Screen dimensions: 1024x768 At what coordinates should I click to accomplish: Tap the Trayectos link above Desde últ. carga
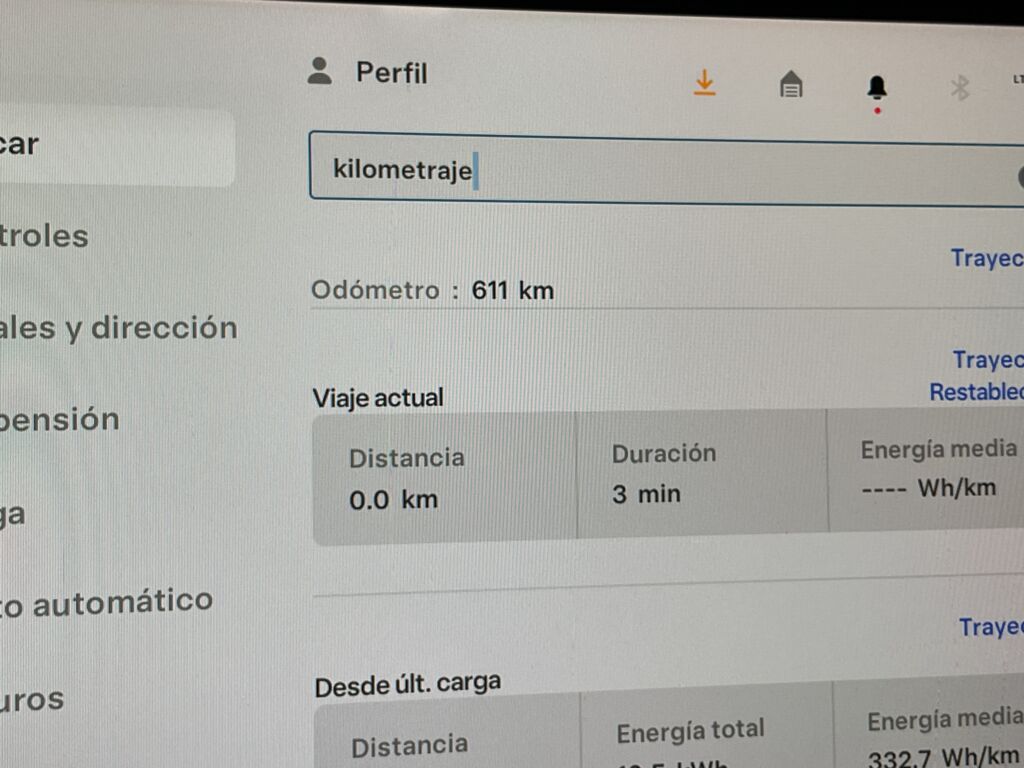tap(990, 627)
